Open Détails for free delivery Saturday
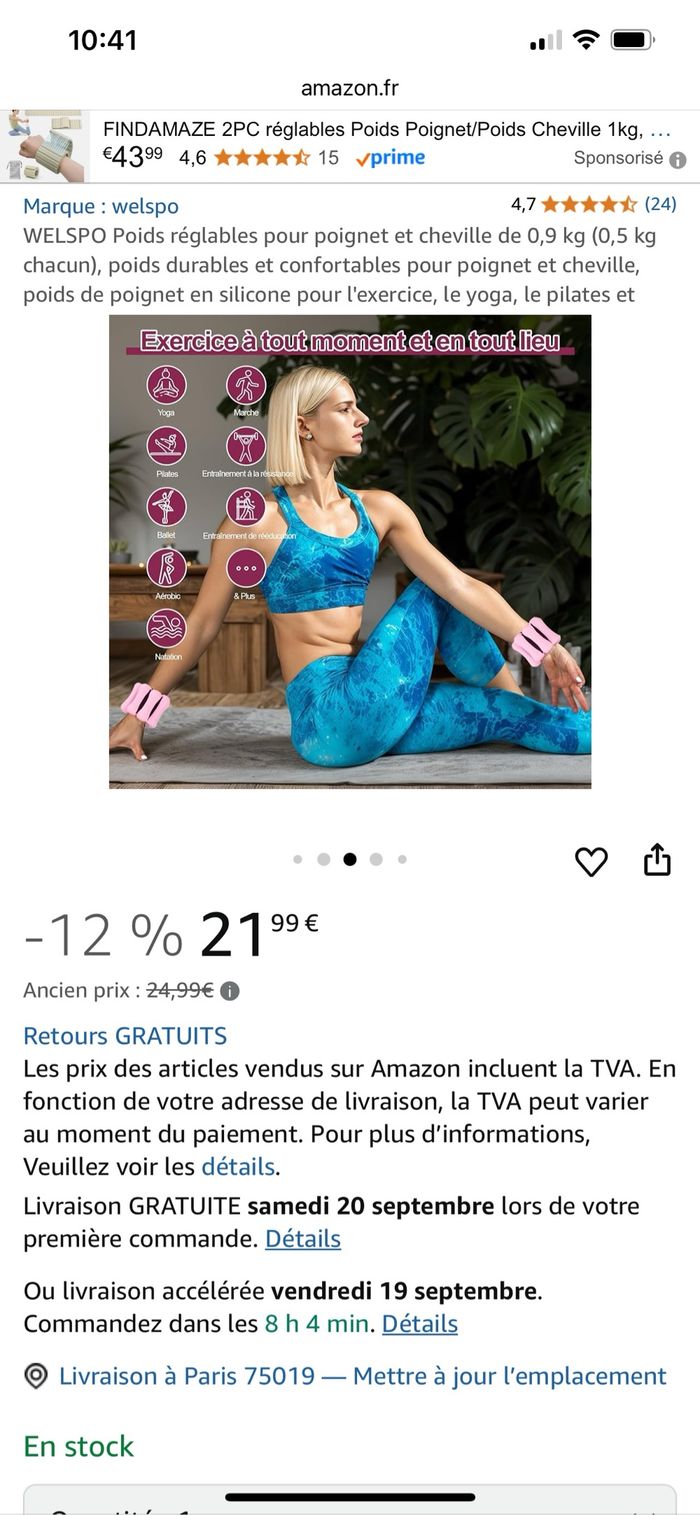 (x=303, y=1238)
